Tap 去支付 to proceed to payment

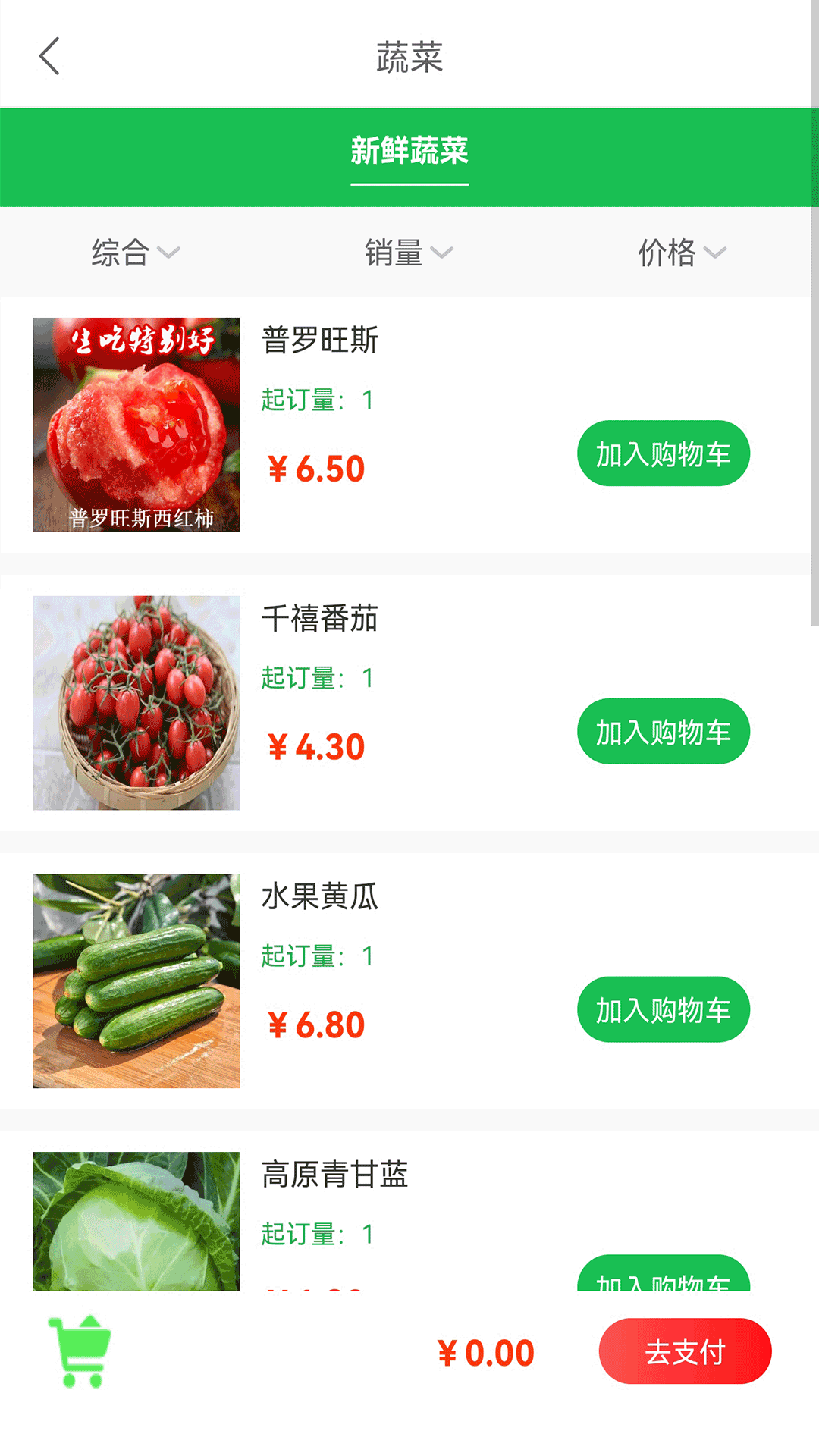(x=685, y=1351)
